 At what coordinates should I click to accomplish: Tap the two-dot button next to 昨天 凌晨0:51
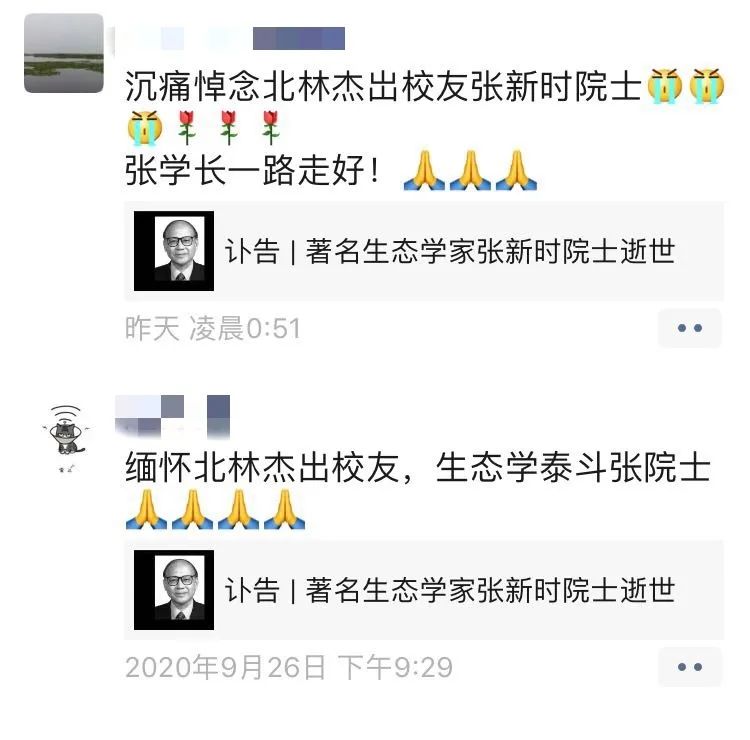(x=690, y=328)
